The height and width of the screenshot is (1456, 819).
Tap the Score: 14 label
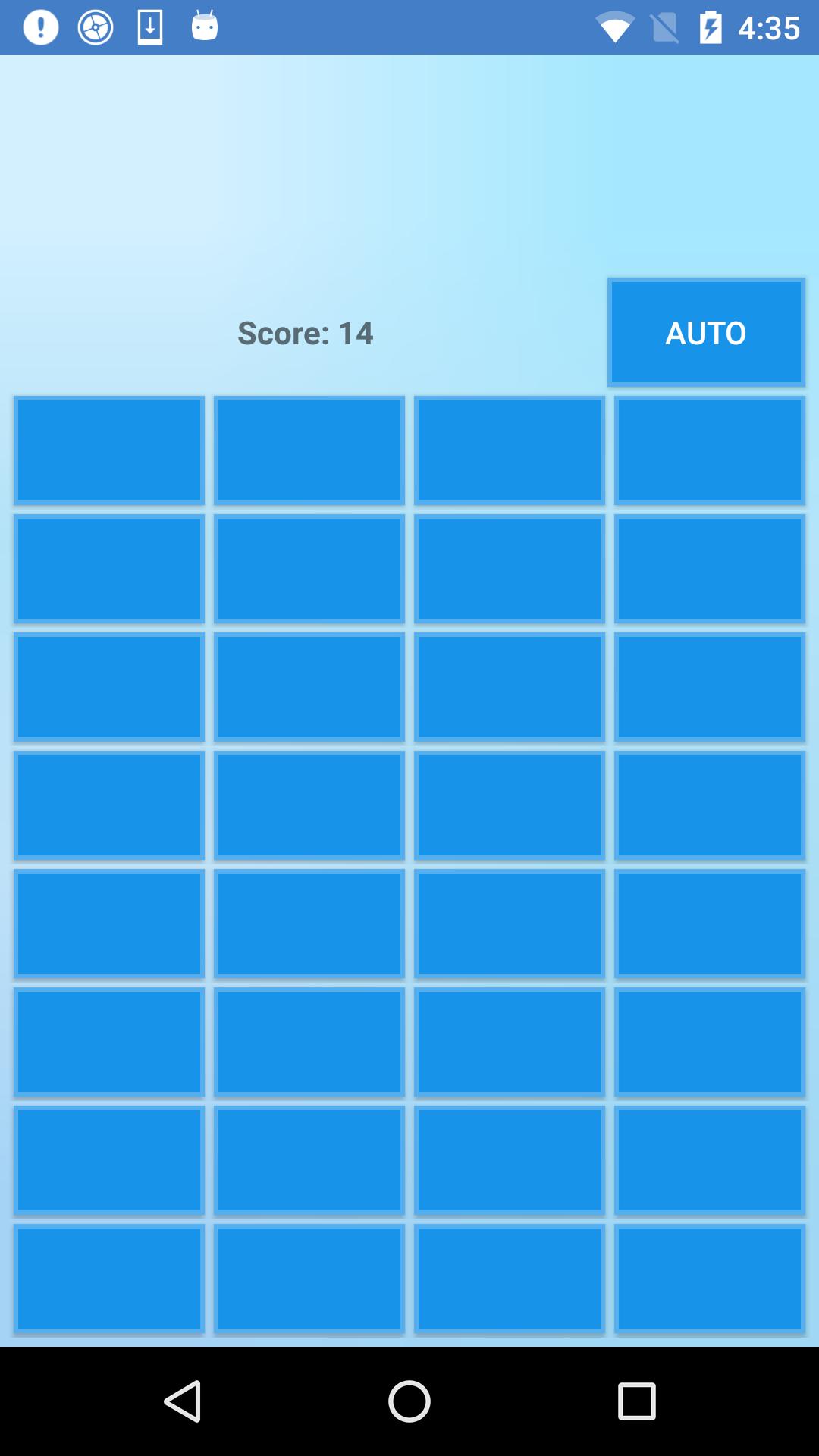pos(306,332)
